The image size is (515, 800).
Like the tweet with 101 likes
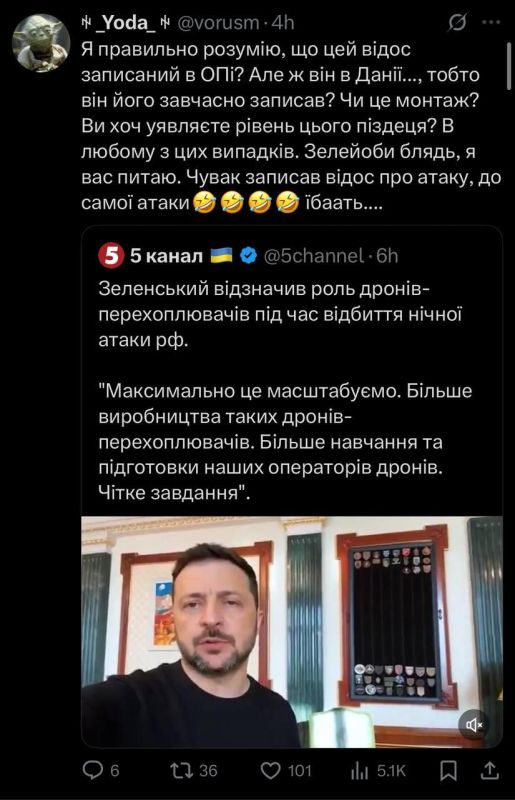[x=286, y=770]
